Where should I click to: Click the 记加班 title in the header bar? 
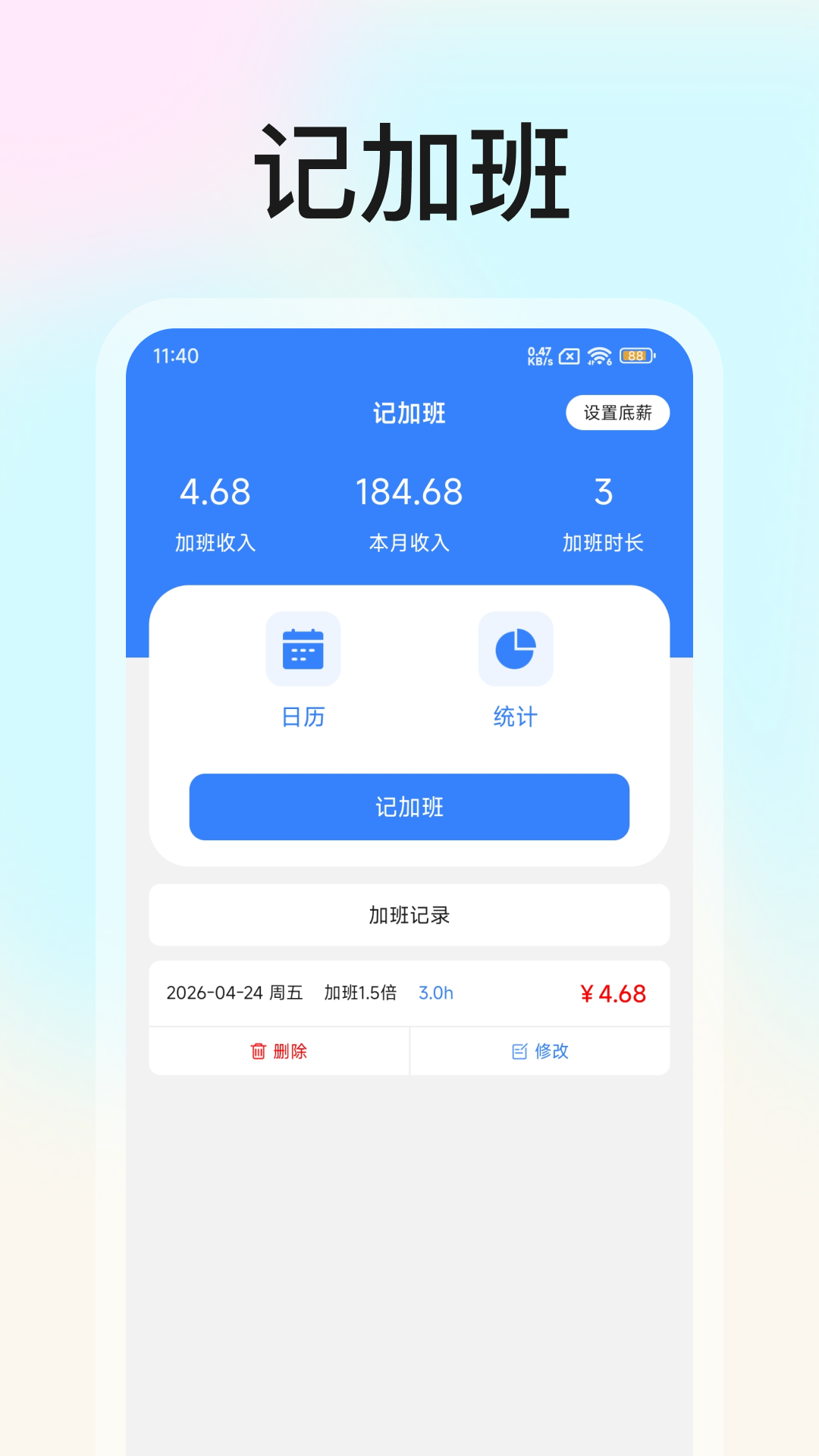409,413
